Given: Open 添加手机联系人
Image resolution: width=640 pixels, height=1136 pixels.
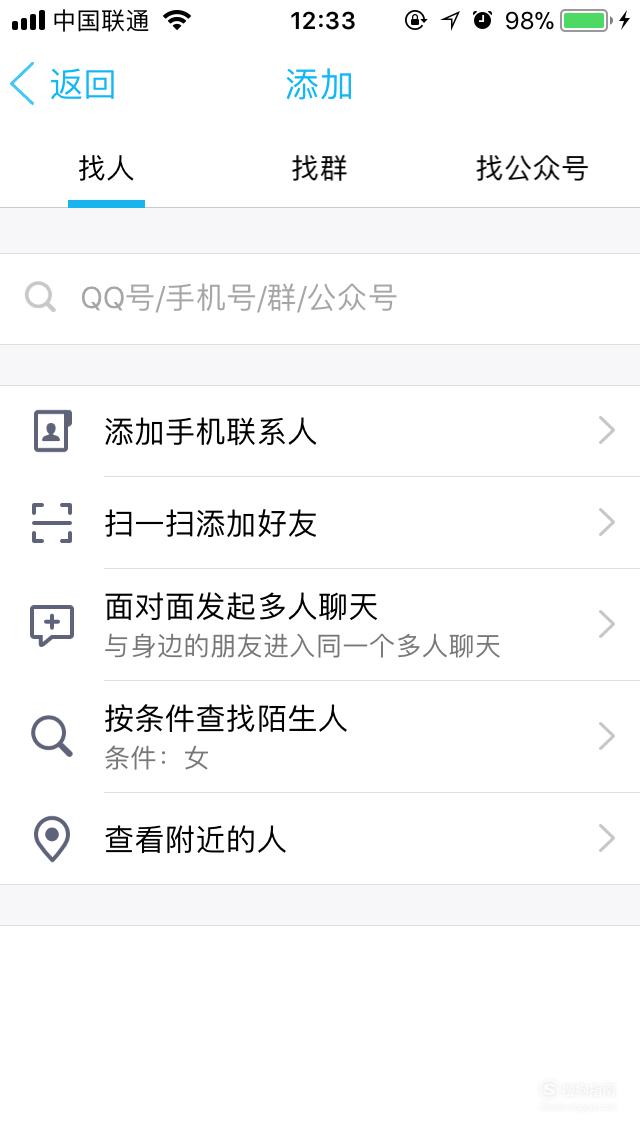Looking at the screenshot, I should 320,431.
